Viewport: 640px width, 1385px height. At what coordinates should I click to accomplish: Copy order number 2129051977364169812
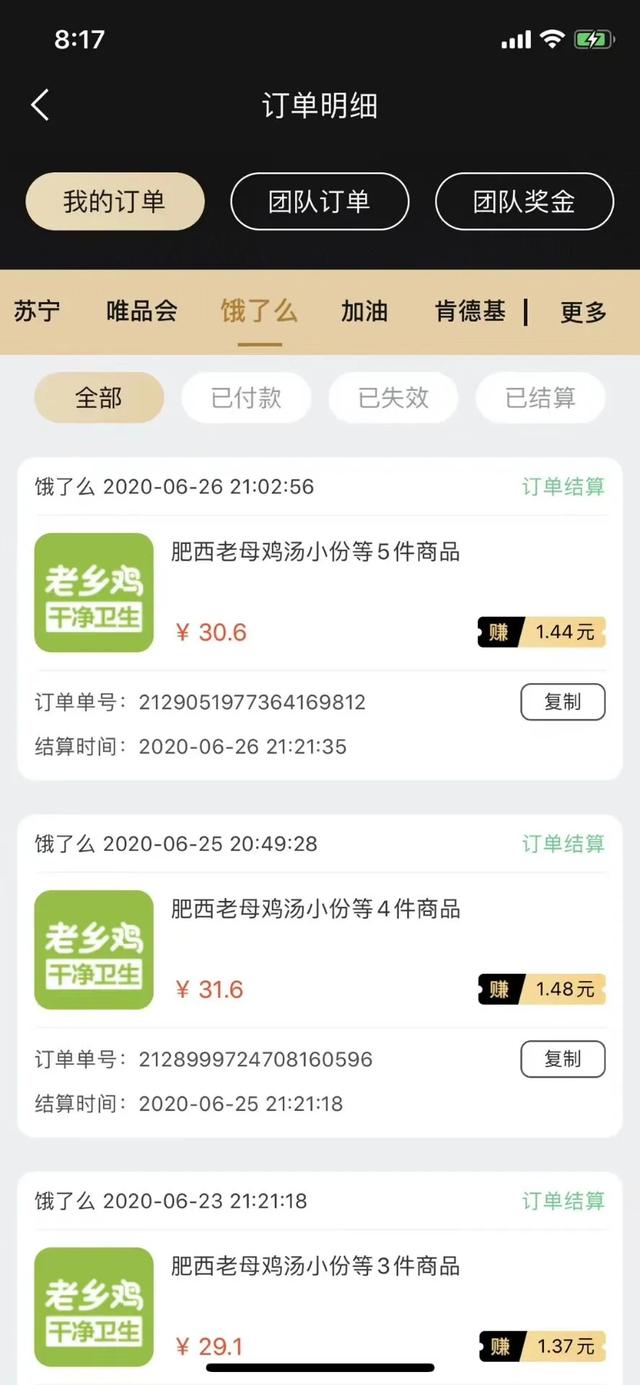pyautogui.click(x=563, y=702)
